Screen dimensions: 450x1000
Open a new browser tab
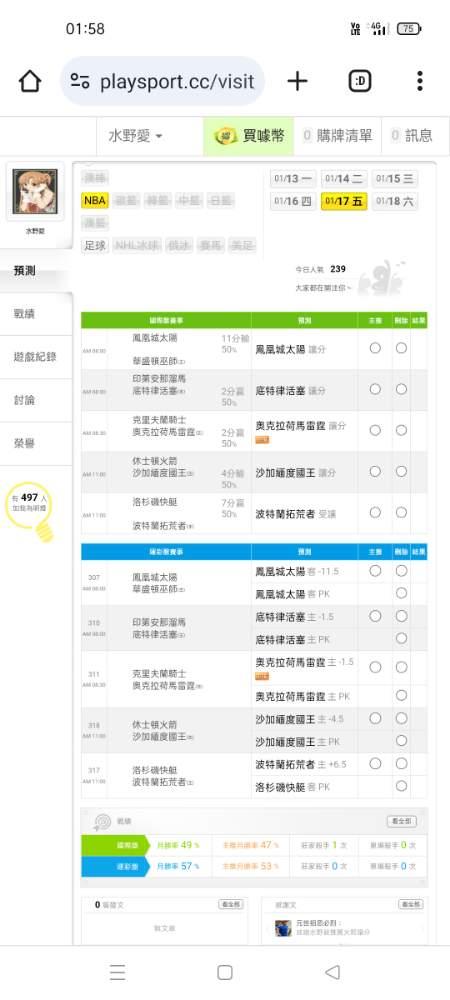(x=297, y=81)
